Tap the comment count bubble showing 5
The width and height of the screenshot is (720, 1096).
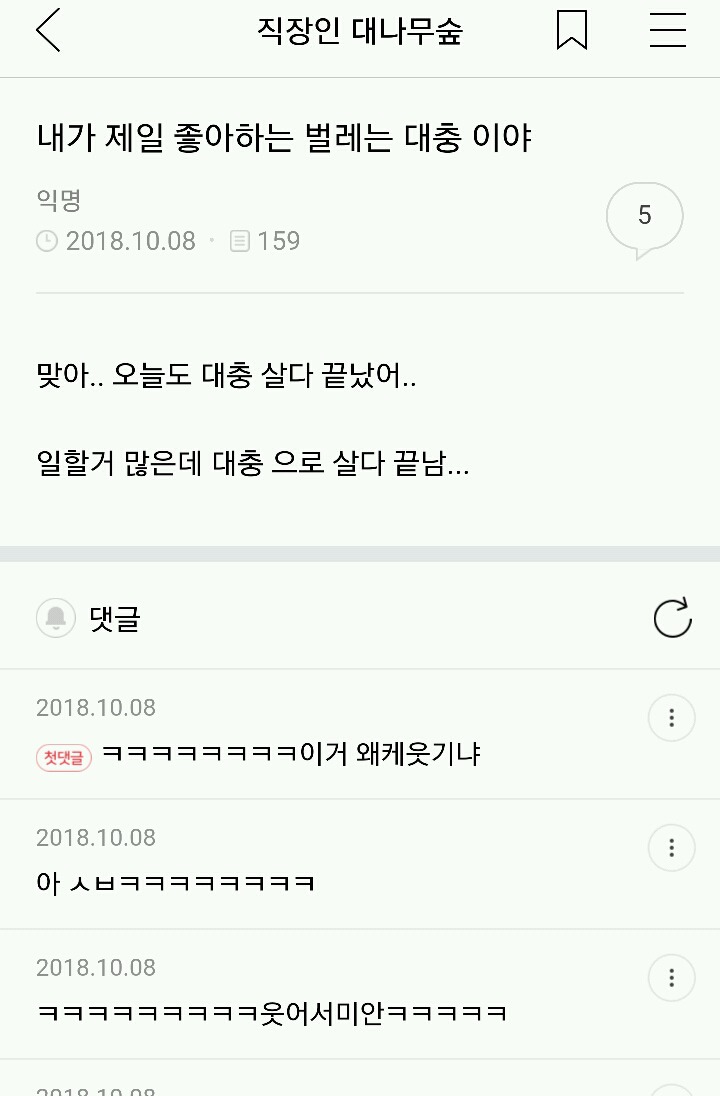[x=644, y=217]
